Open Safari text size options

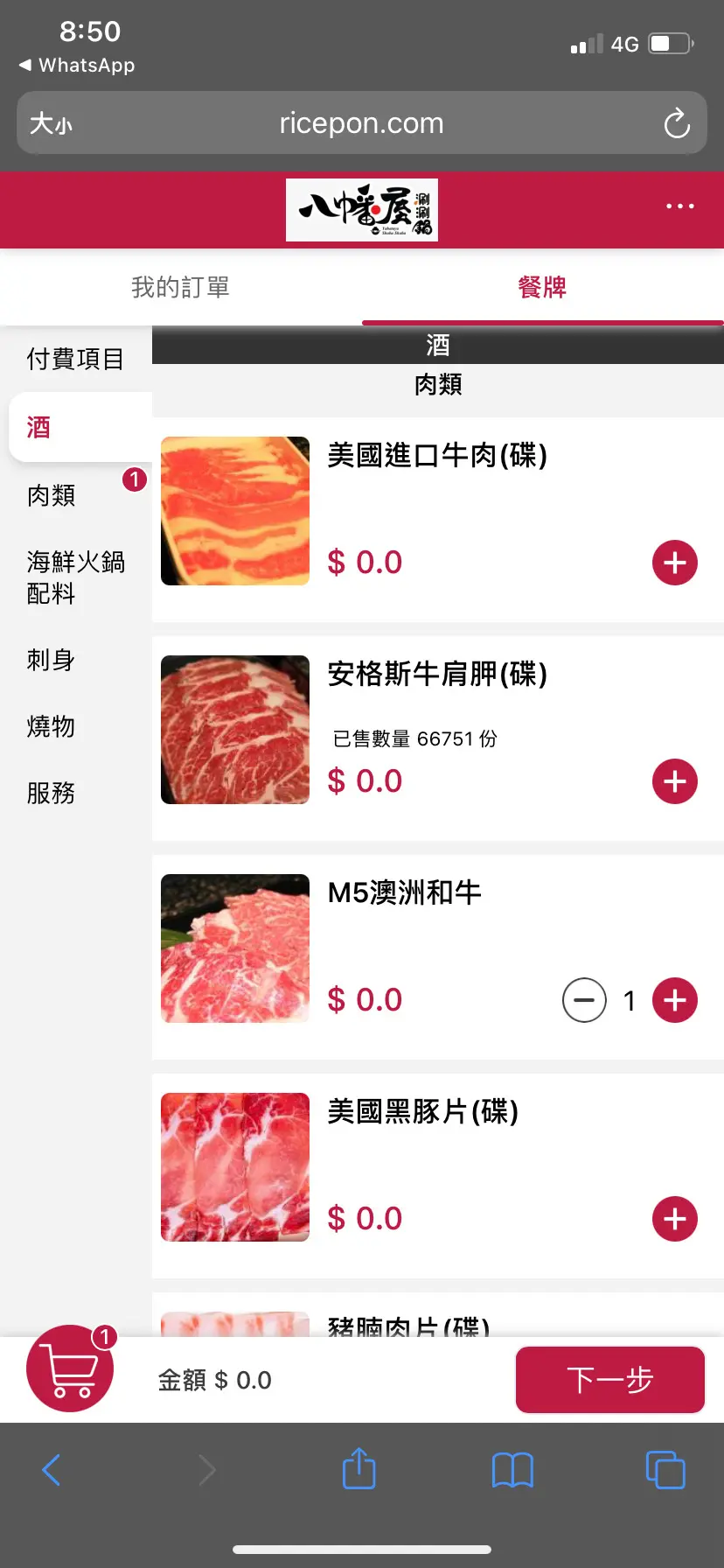51,123
